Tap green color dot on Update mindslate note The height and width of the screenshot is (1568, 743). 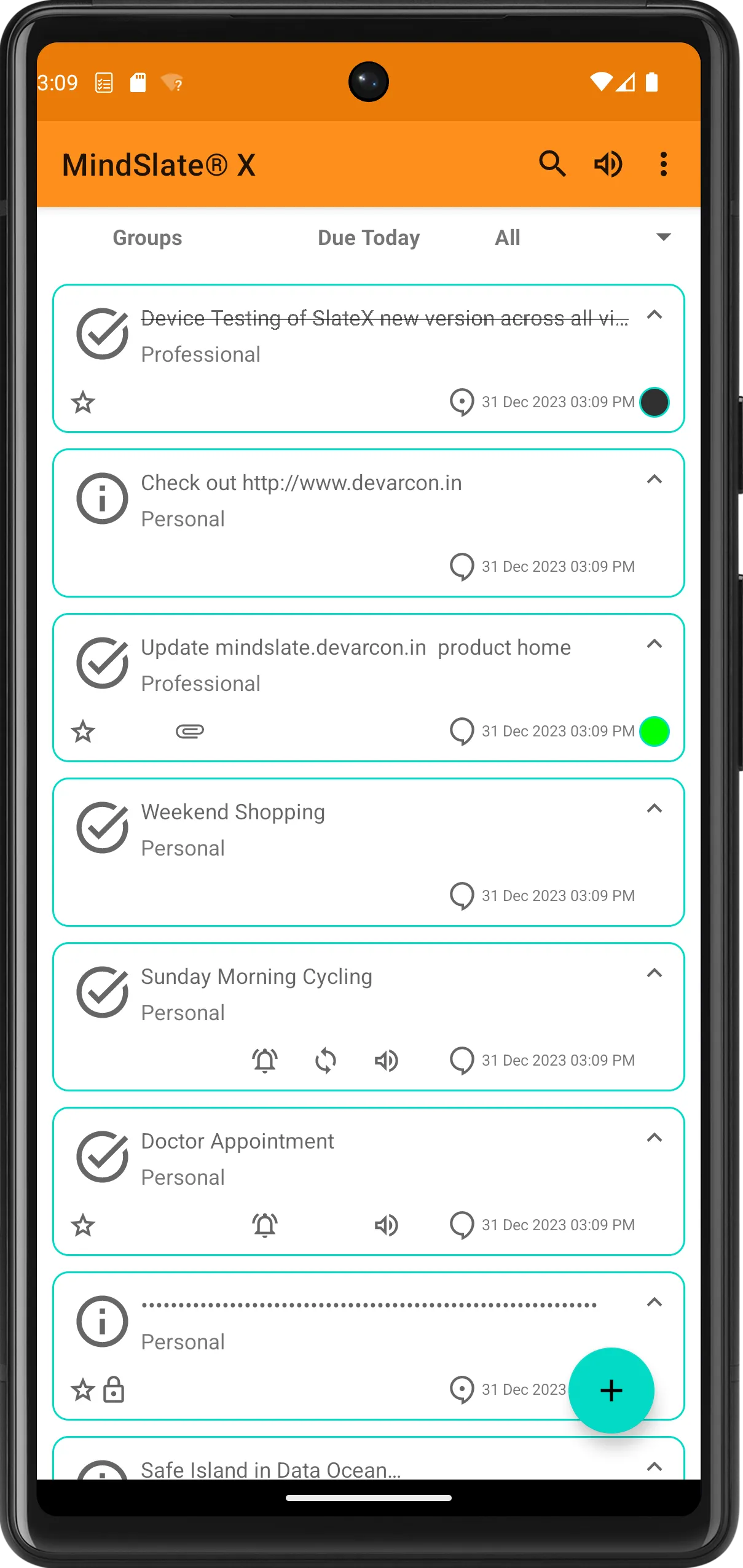[655, 731]
